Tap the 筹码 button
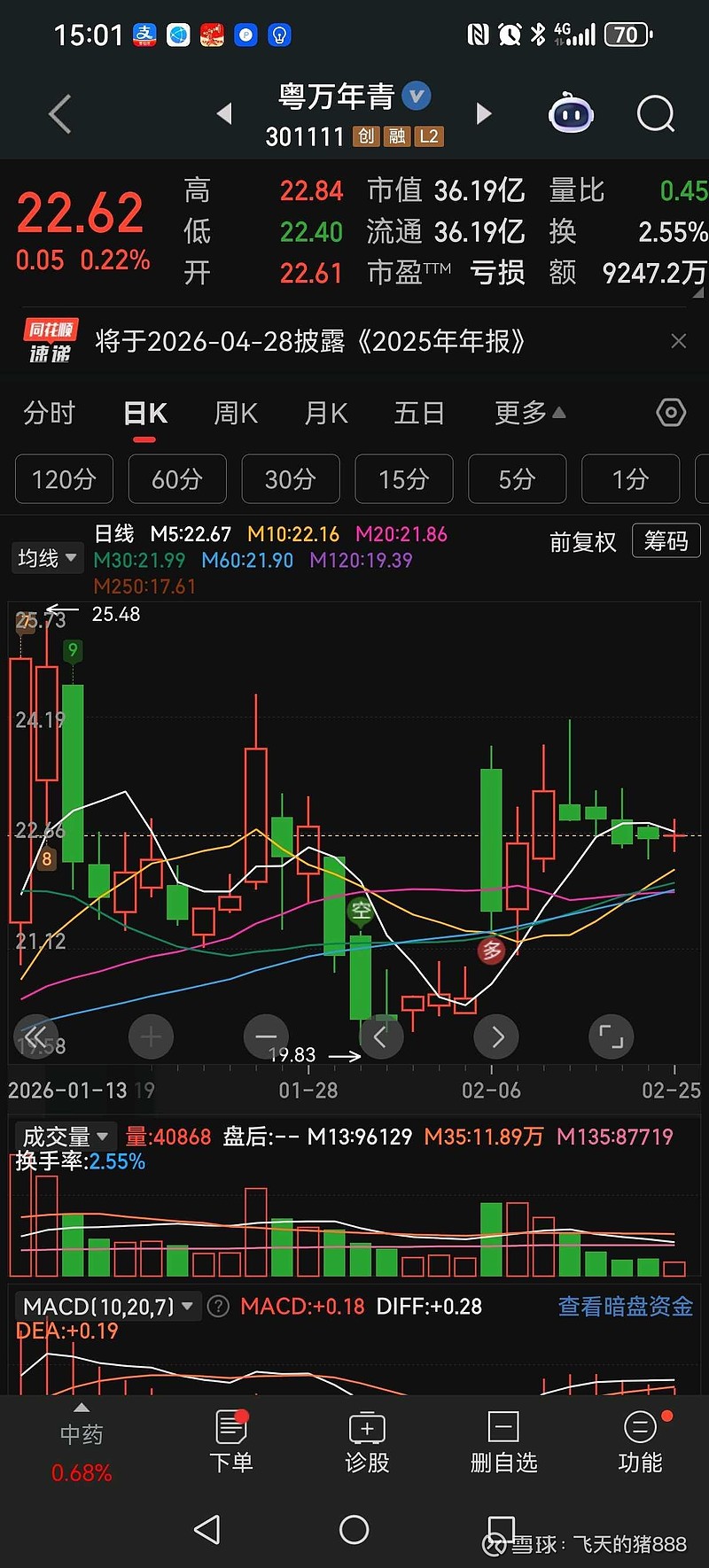Screen dimensions: 709x1568 (x=666, y=540)
